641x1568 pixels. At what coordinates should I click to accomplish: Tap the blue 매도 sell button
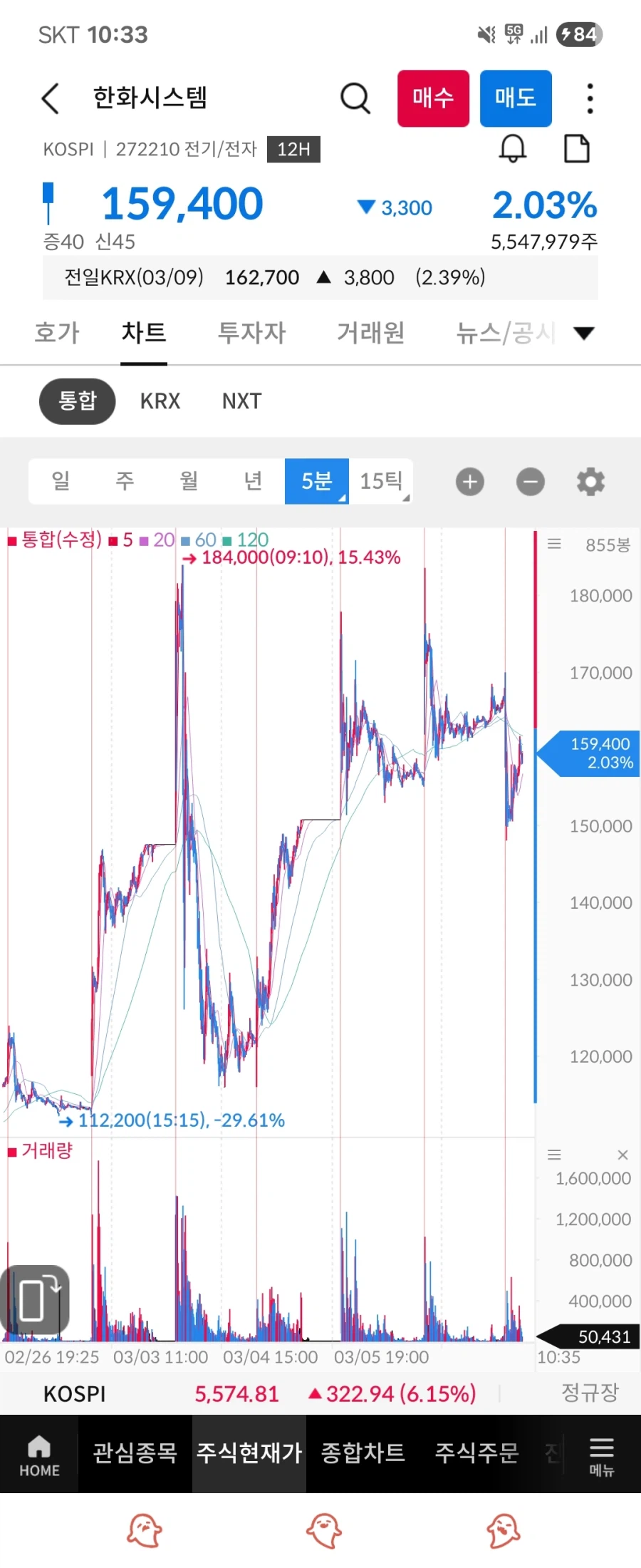[x=516, y=98]
